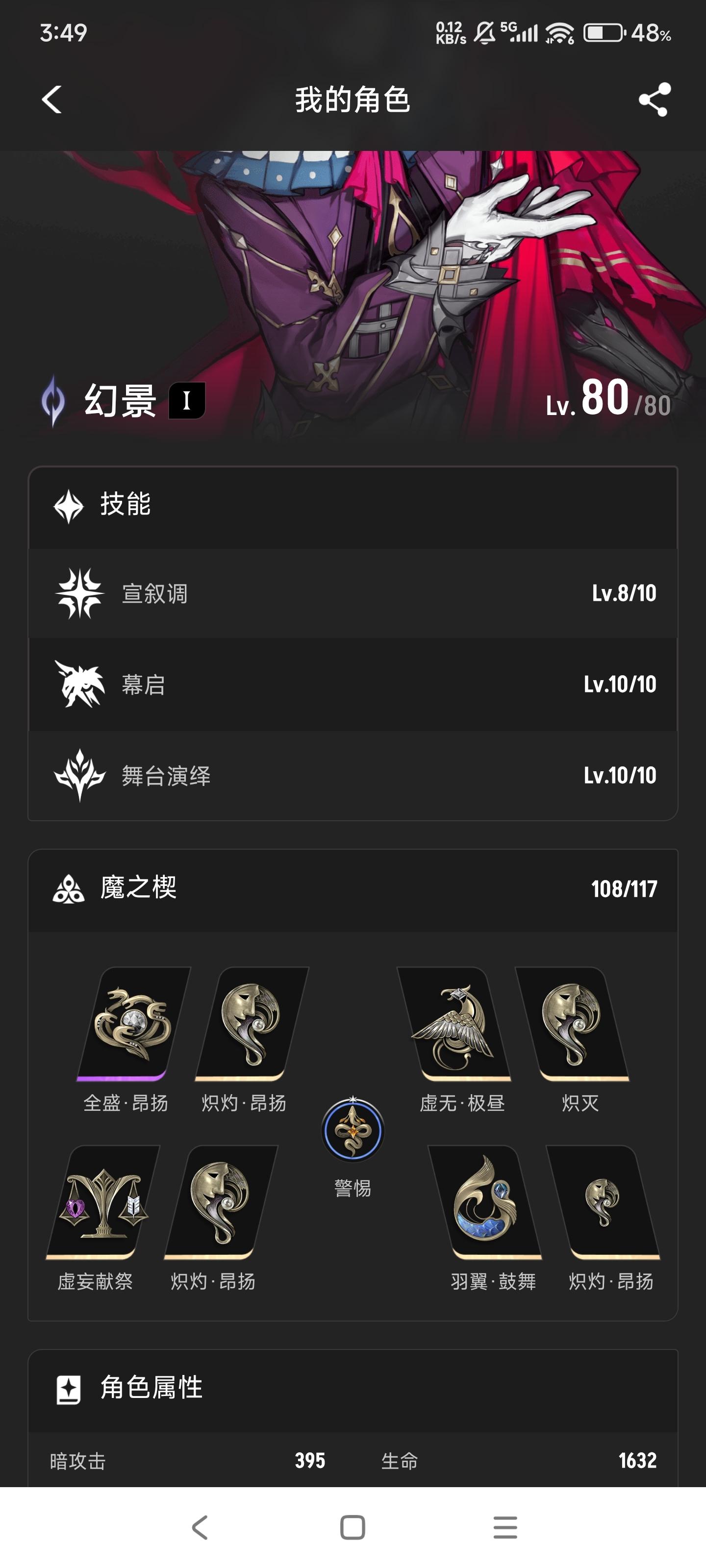View the 幕启 skill details
The height and width of the screenshot is (1568, 706).
pyautogui.click(x=353, y=684)
